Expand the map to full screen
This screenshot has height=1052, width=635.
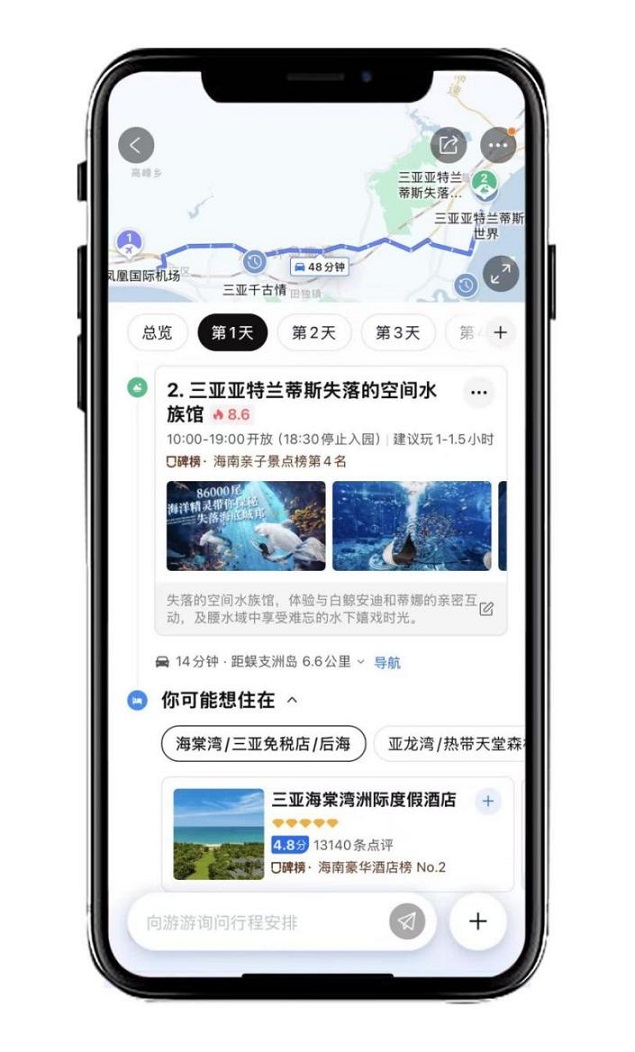[x=500, y=273]
